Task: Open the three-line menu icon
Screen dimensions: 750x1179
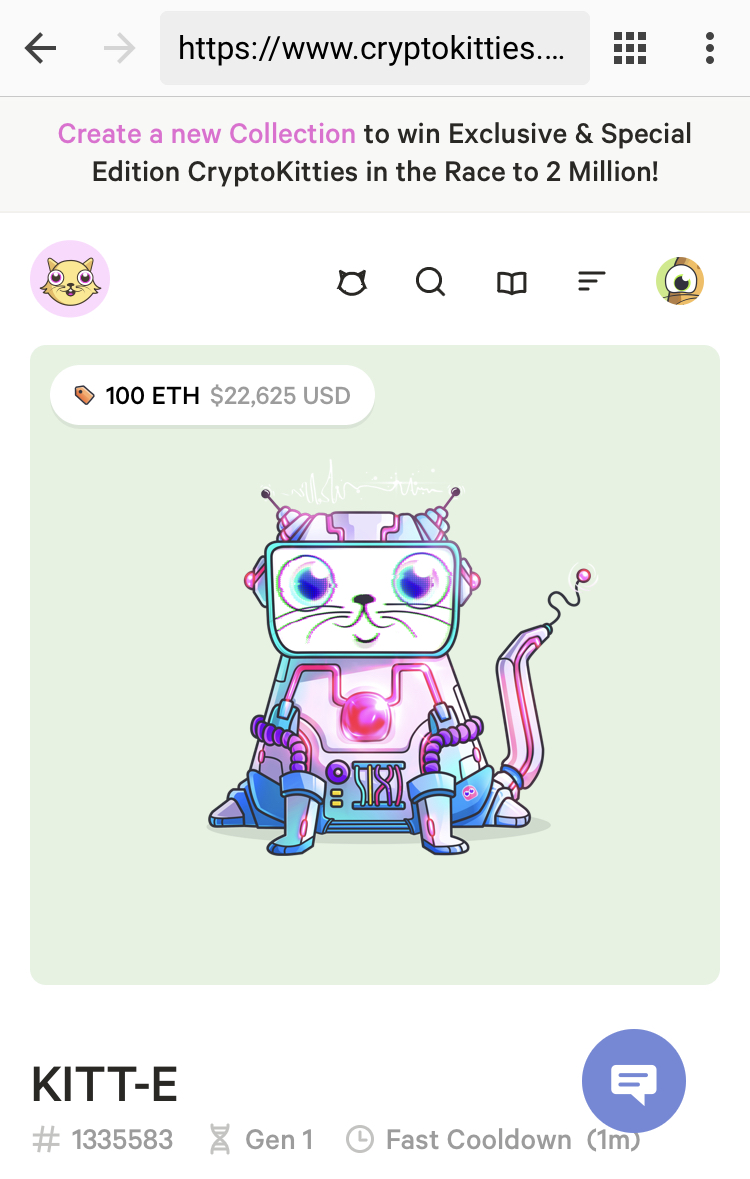Action: (592, 282)
